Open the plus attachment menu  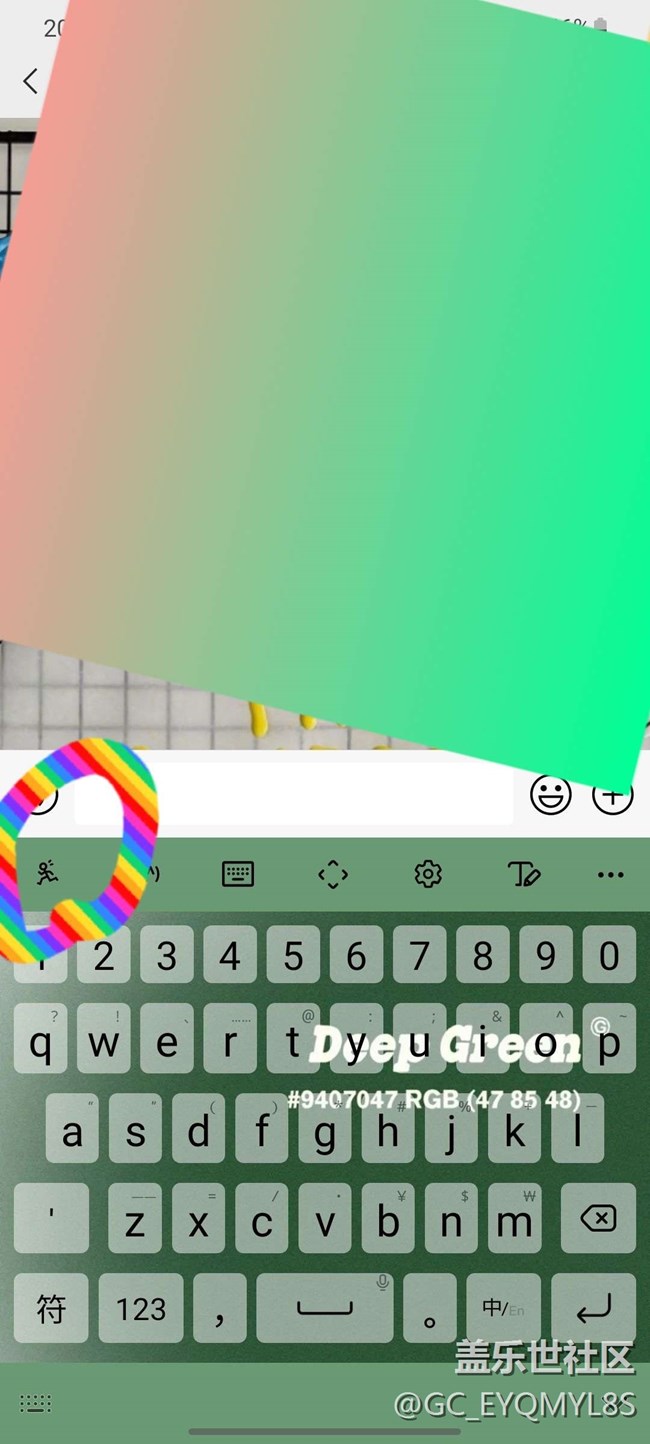(612, 796)
